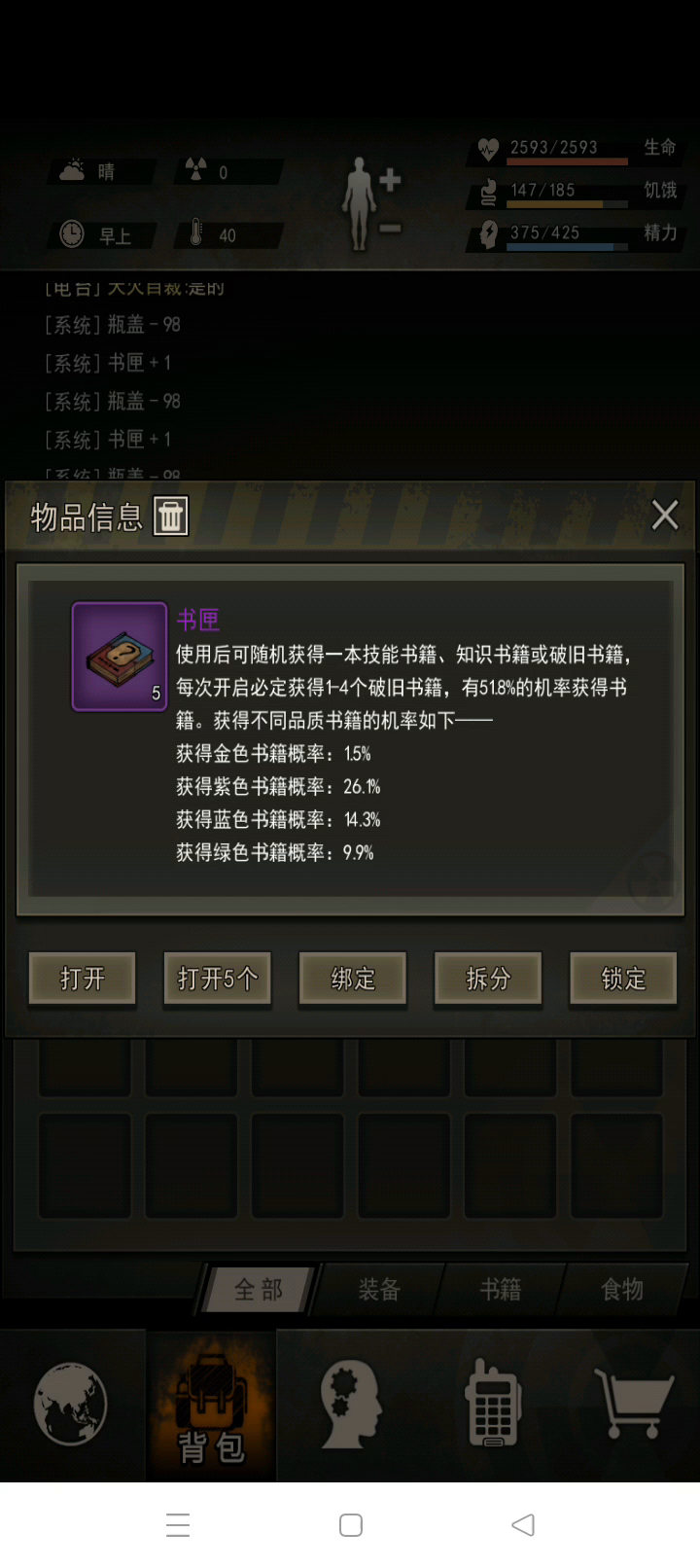
Task: Tap the plus next to body figure
Action: point(390,180)
